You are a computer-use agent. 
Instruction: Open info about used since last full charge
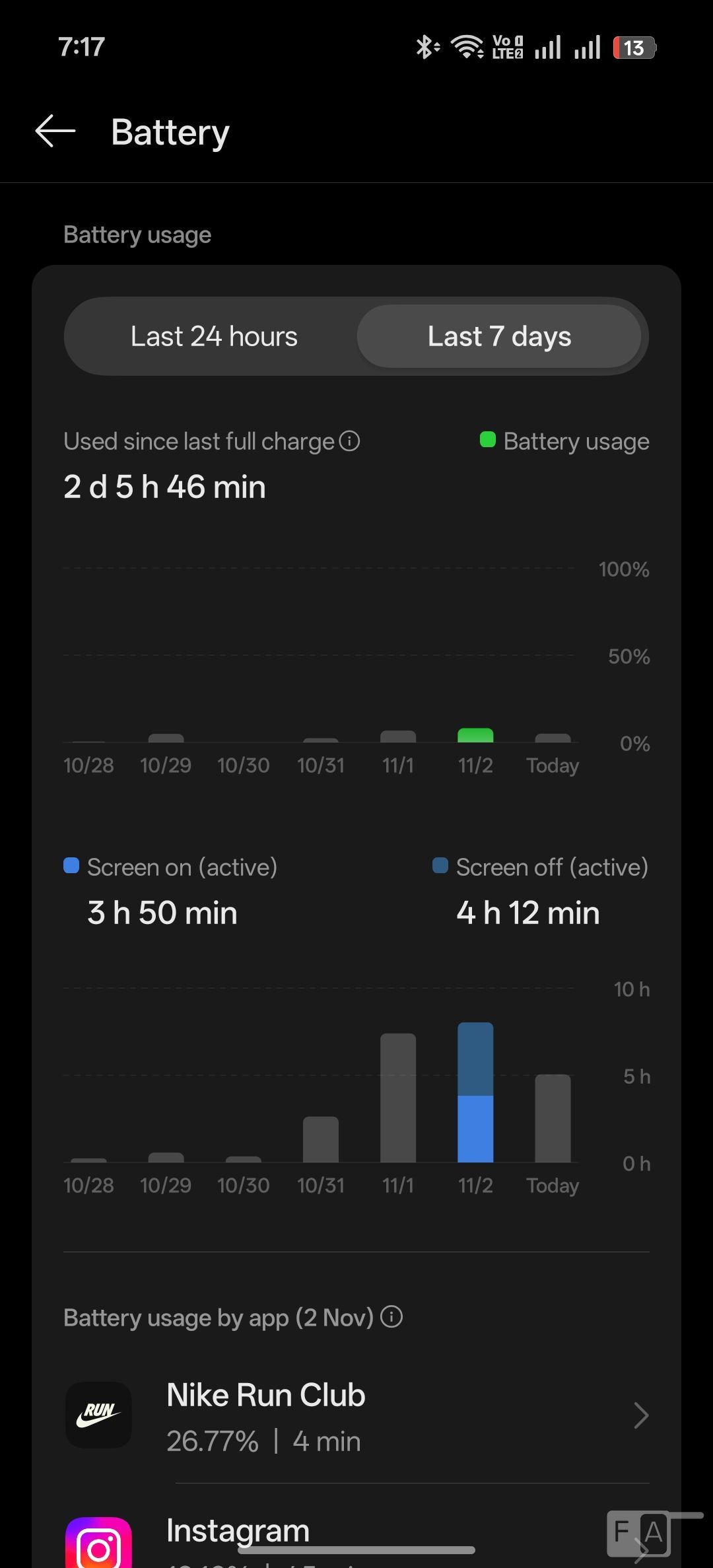tap(349, 441)
